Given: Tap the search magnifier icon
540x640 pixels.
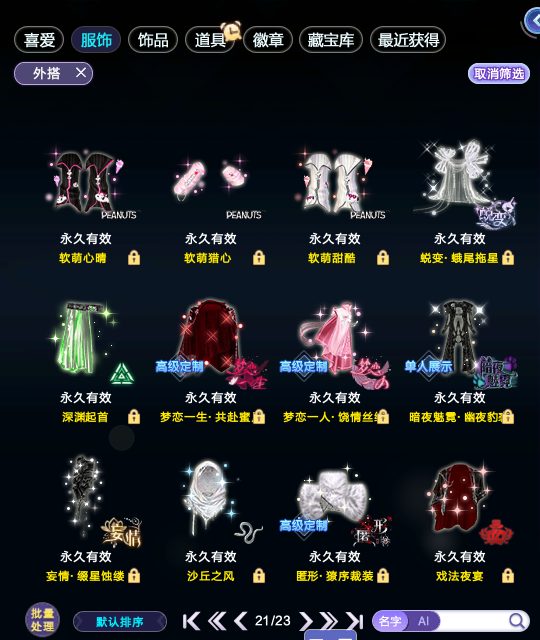Looking at the screenshot, I should click(517, 621).
